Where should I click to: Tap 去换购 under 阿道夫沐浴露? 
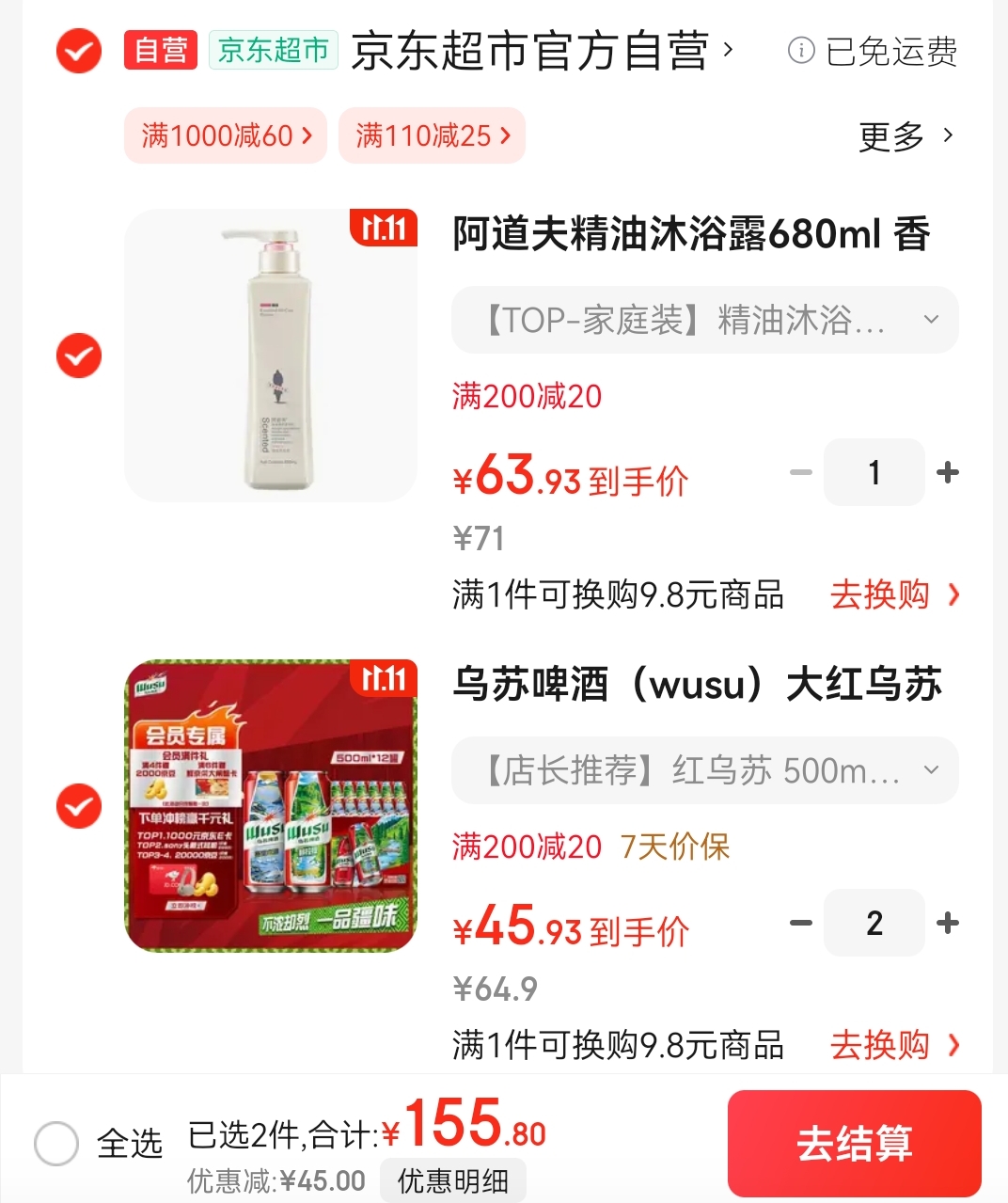(x=894, y=594)
